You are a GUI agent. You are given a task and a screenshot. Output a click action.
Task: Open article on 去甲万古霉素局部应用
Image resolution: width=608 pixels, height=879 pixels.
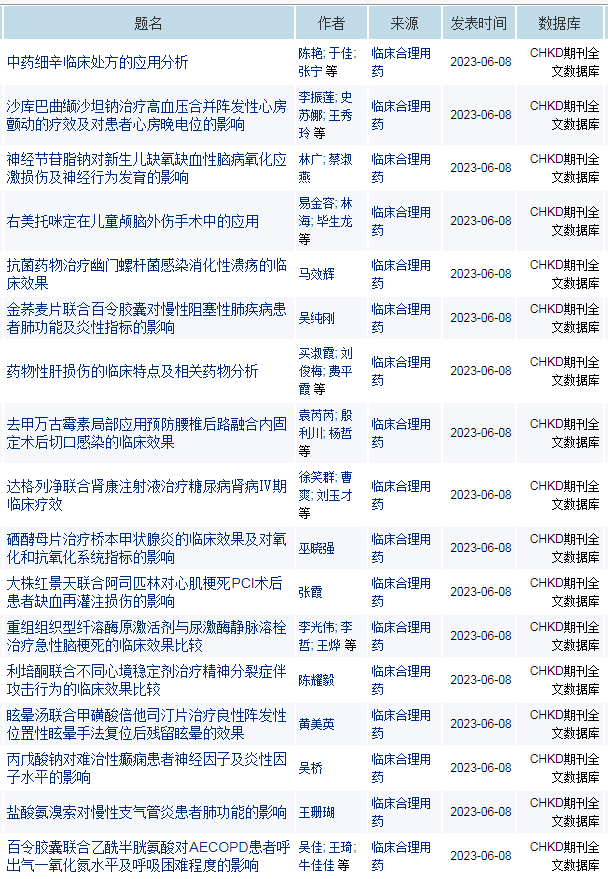(x=145, y=433)
